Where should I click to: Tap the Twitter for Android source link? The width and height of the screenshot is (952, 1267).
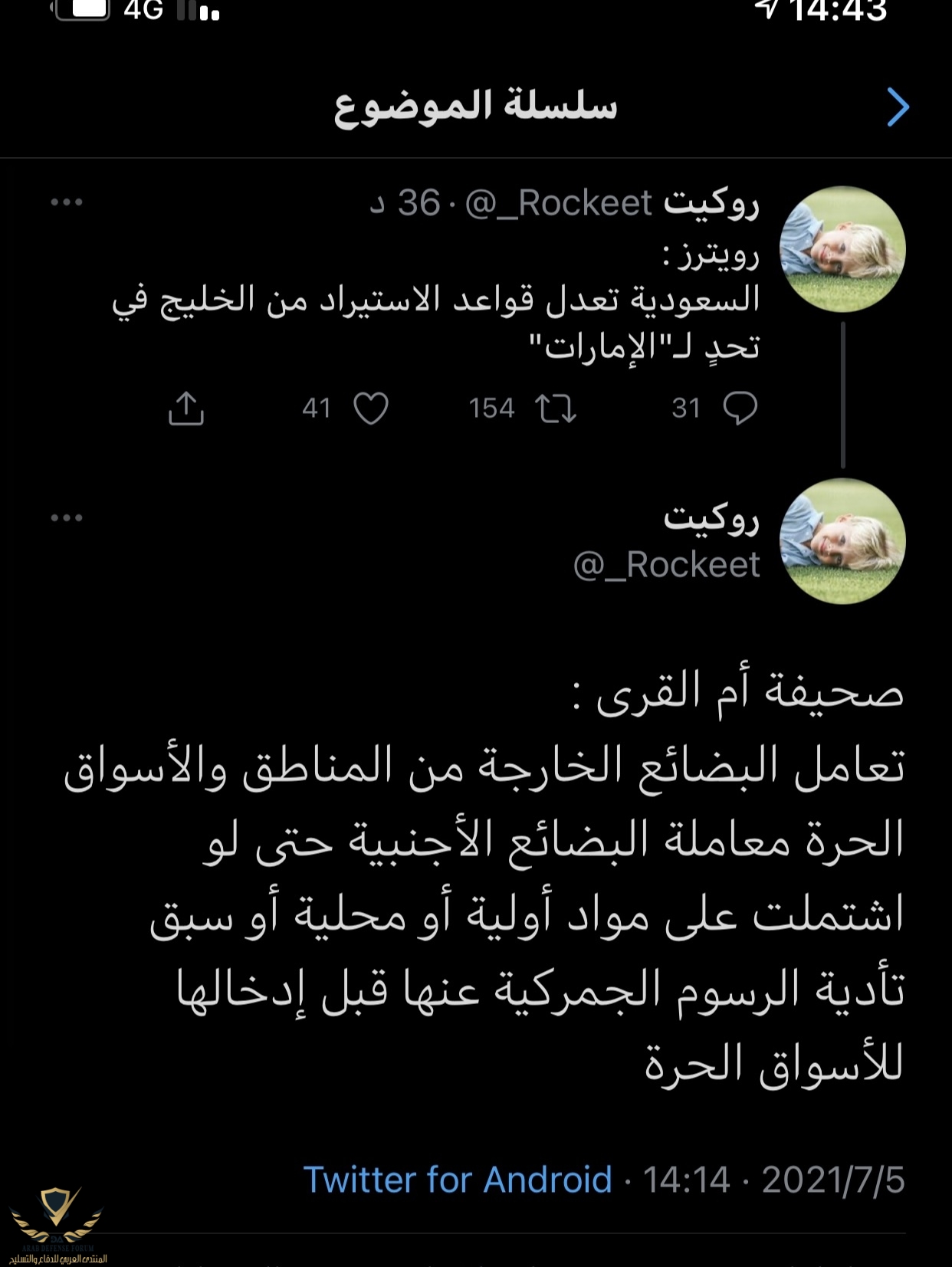[x=458, y=1180]
